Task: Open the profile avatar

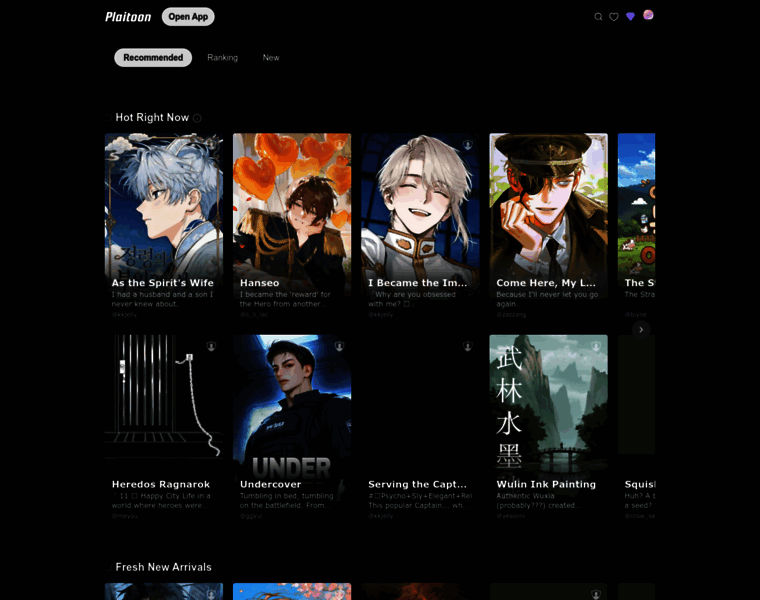Action: (648, 16)
